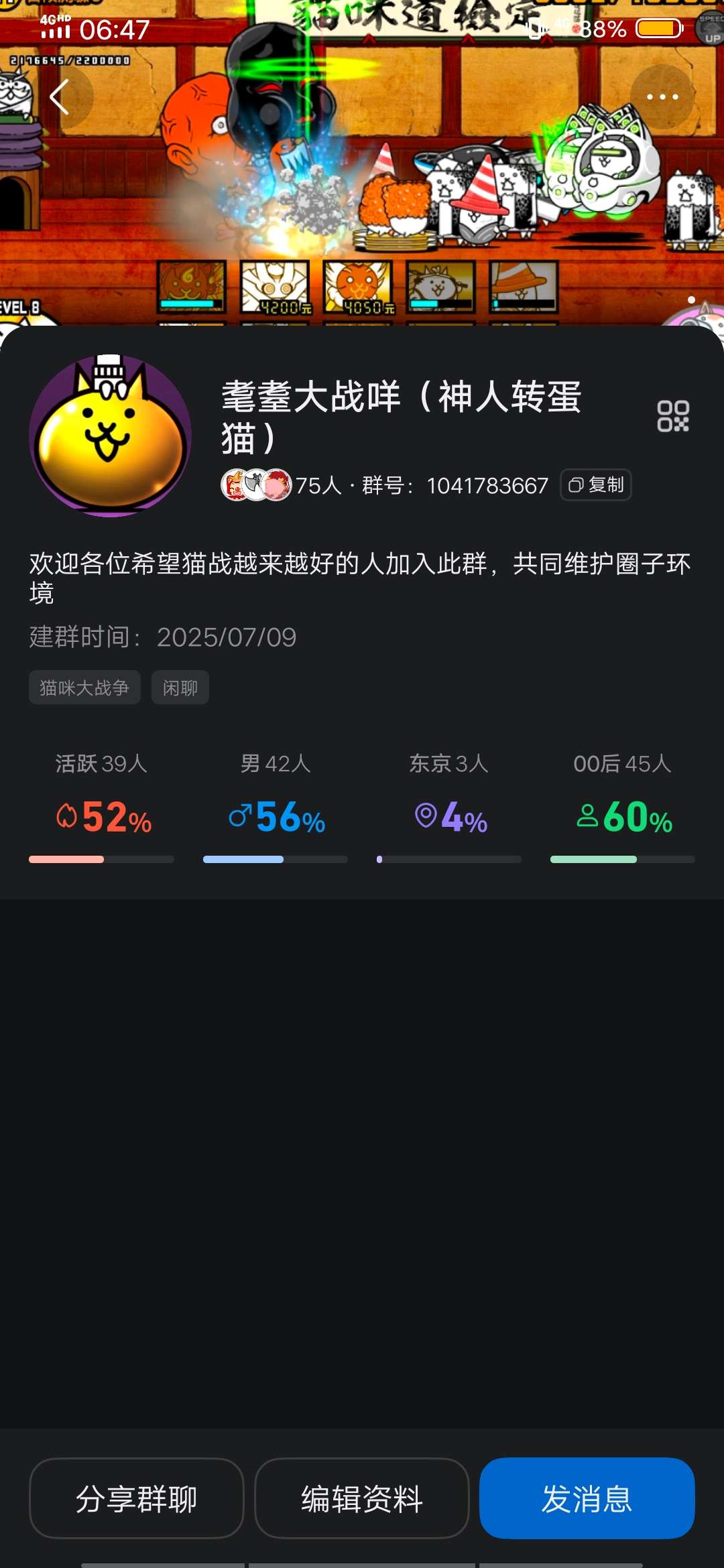Screen dimensions: 724x1568
Task: Show the group QR code
Action: point(672,416)
